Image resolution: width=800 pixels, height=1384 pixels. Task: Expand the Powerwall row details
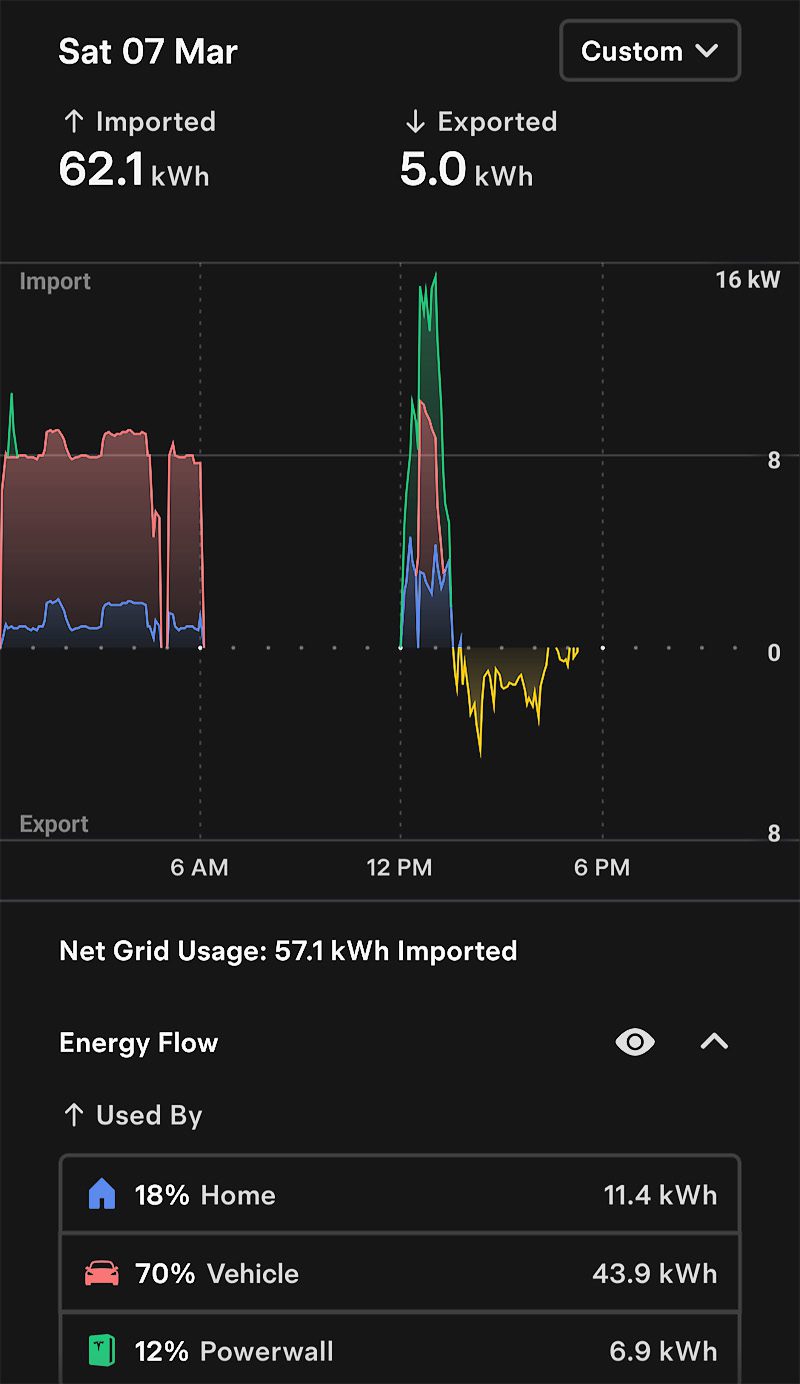[400, 1350]
